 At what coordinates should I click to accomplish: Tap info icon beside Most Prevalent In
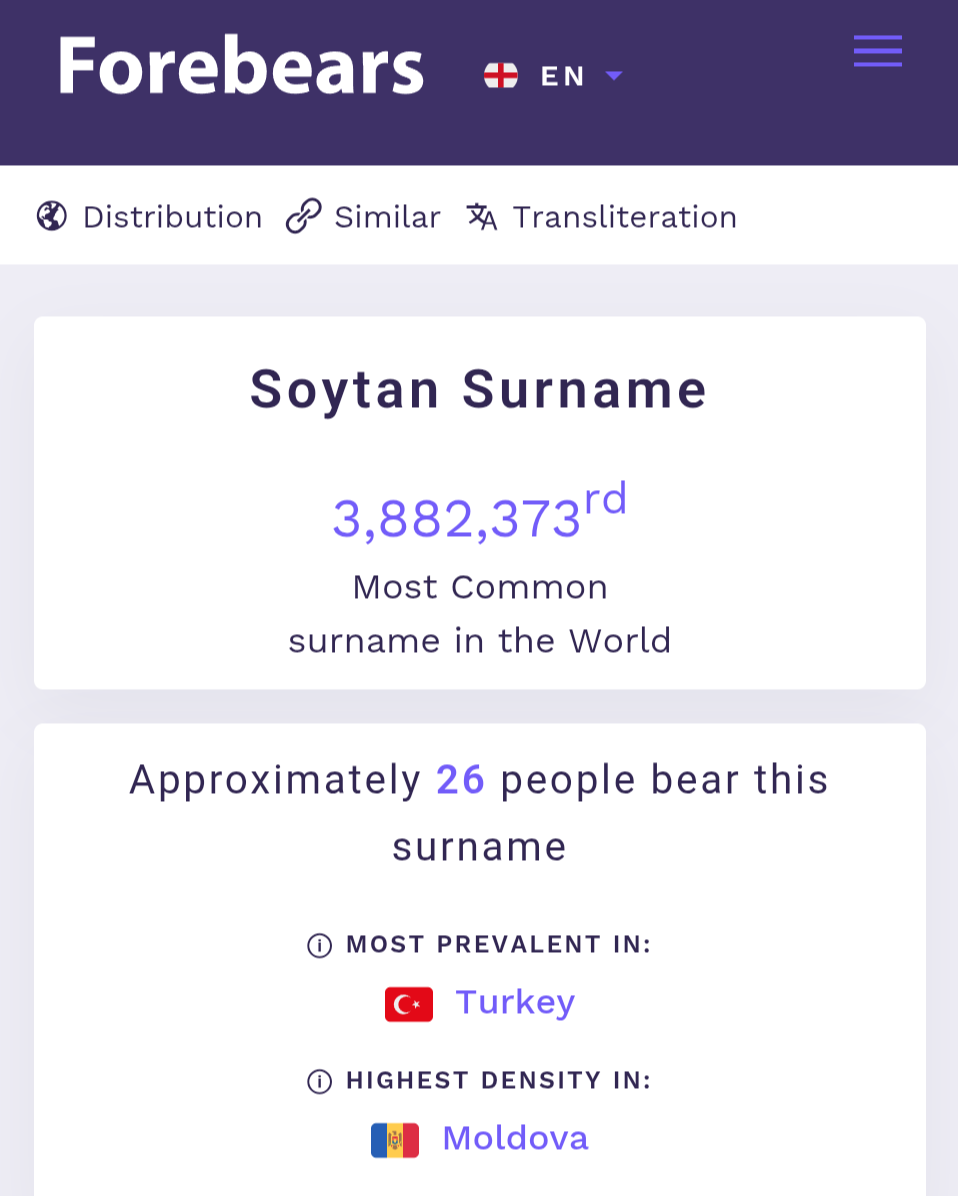pyautogui.click(x=320, y=945)
